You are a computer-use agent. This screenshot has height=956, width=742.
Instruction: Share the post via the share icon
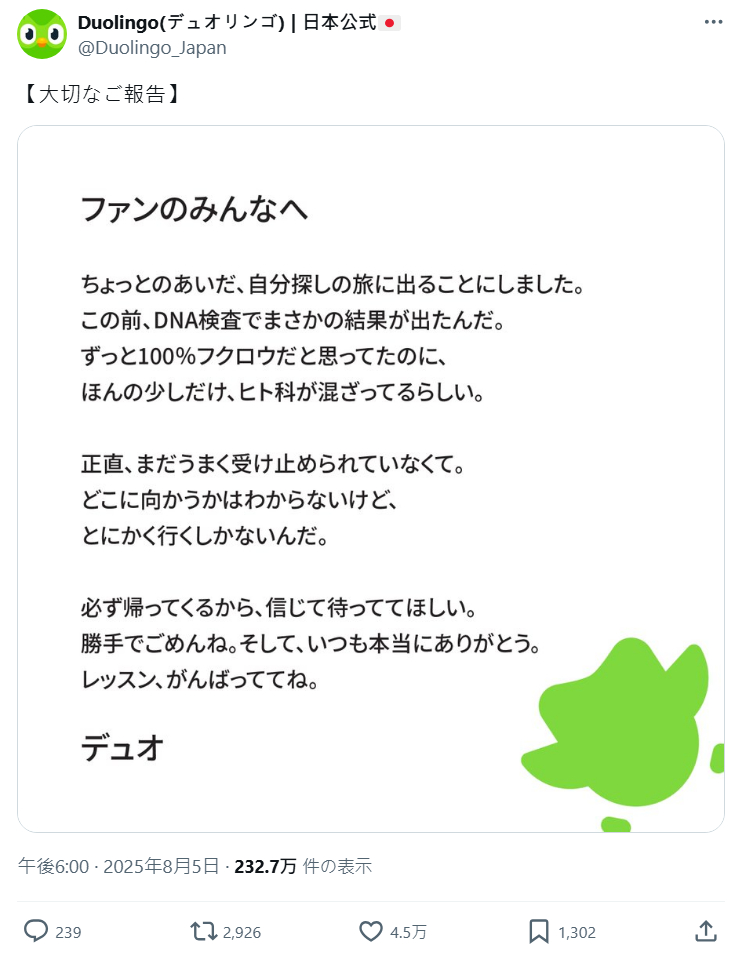coord(705,931)
